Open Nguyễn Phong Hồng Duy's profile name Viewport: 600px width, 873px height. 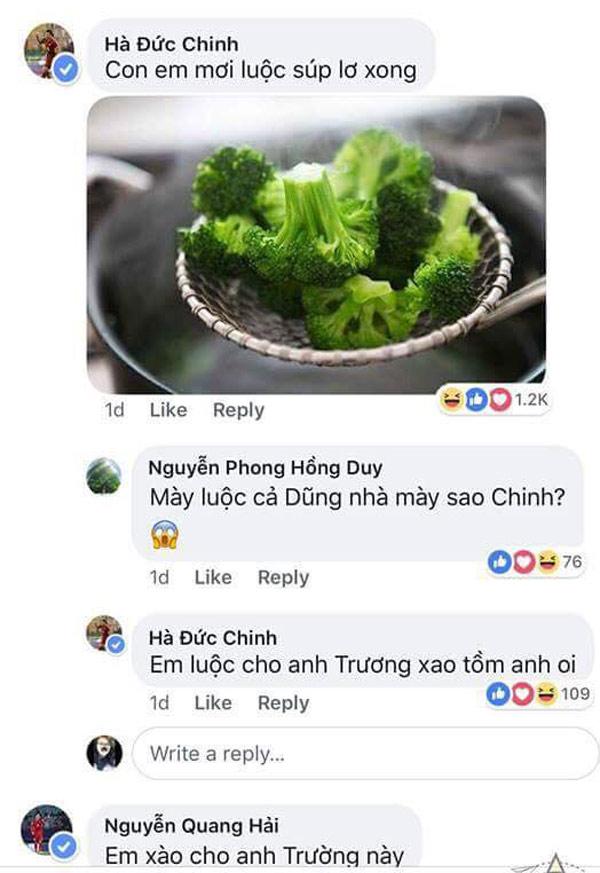click(265, 468)
